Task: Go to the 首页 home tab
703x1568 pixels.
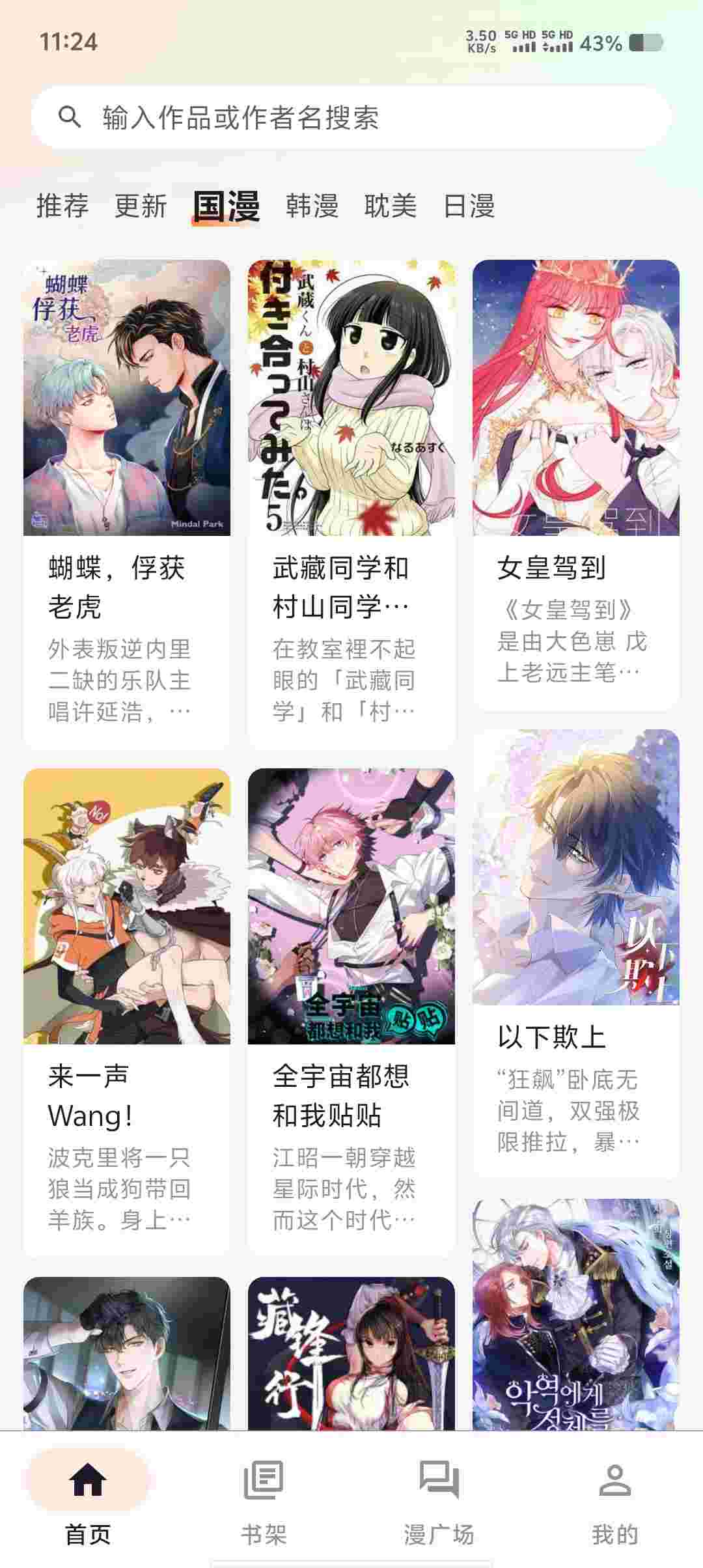Action: [x=88, y=1498]
